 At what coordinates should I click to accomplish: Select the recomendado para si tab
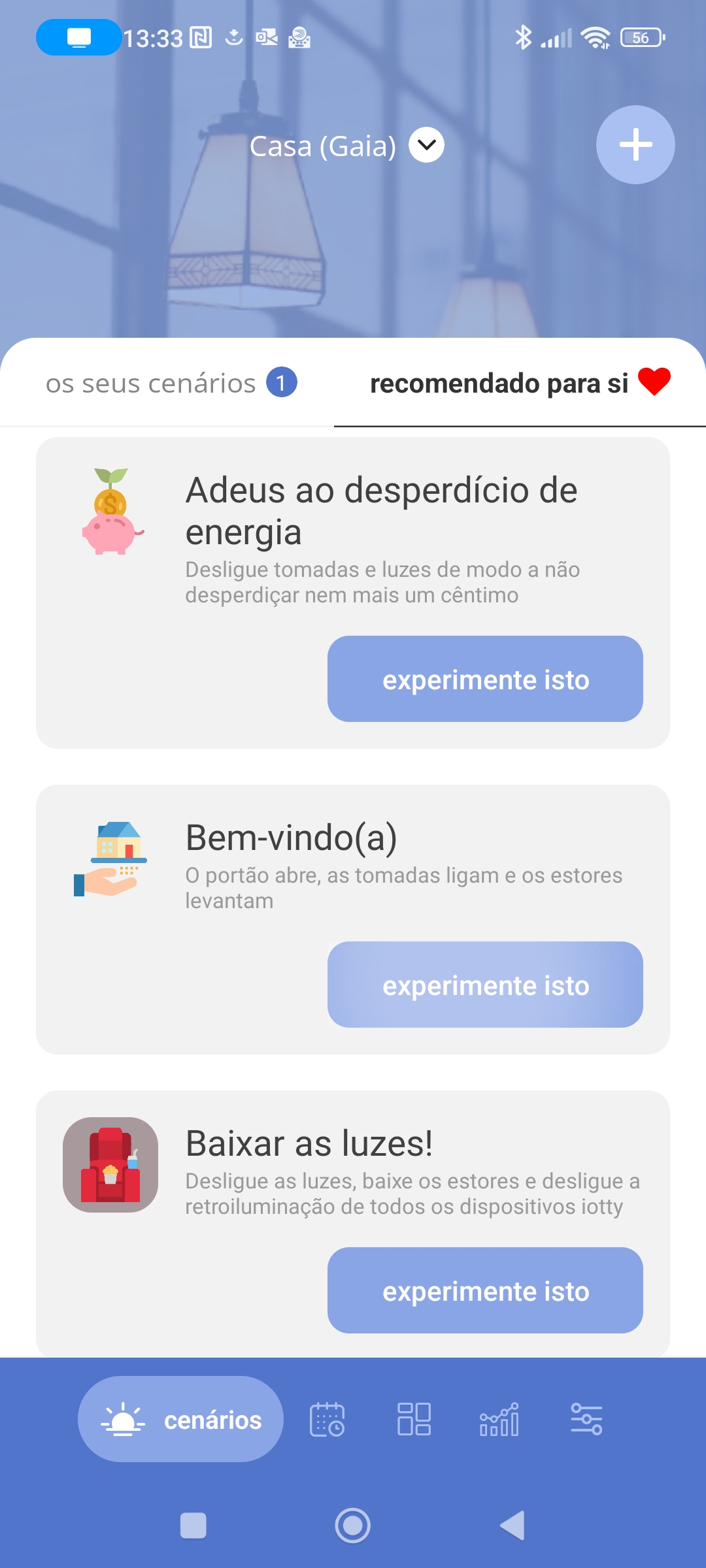point(520,384)
